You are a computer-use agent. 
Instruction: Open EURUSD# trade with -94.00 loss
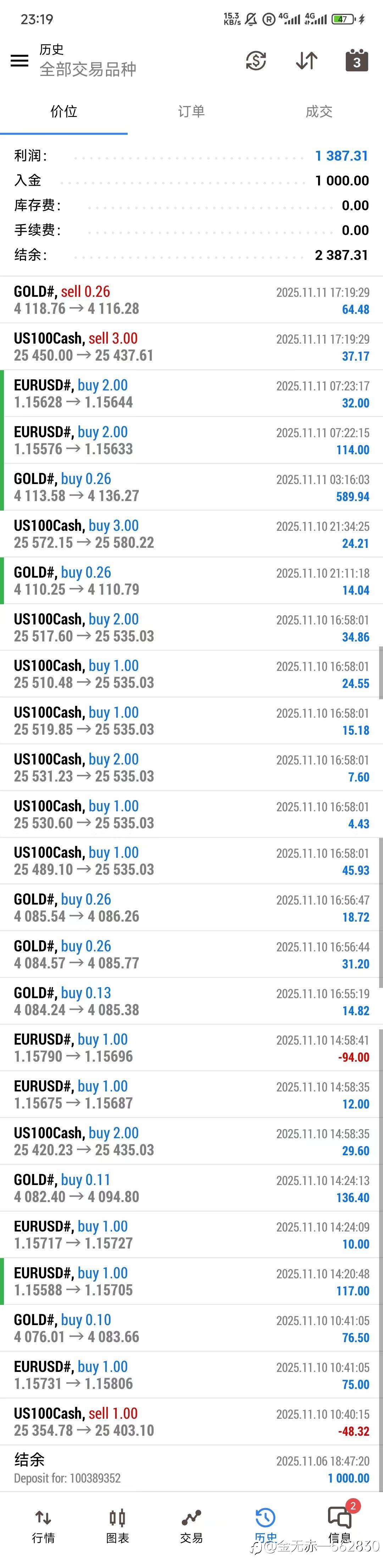click(191, 1047)
